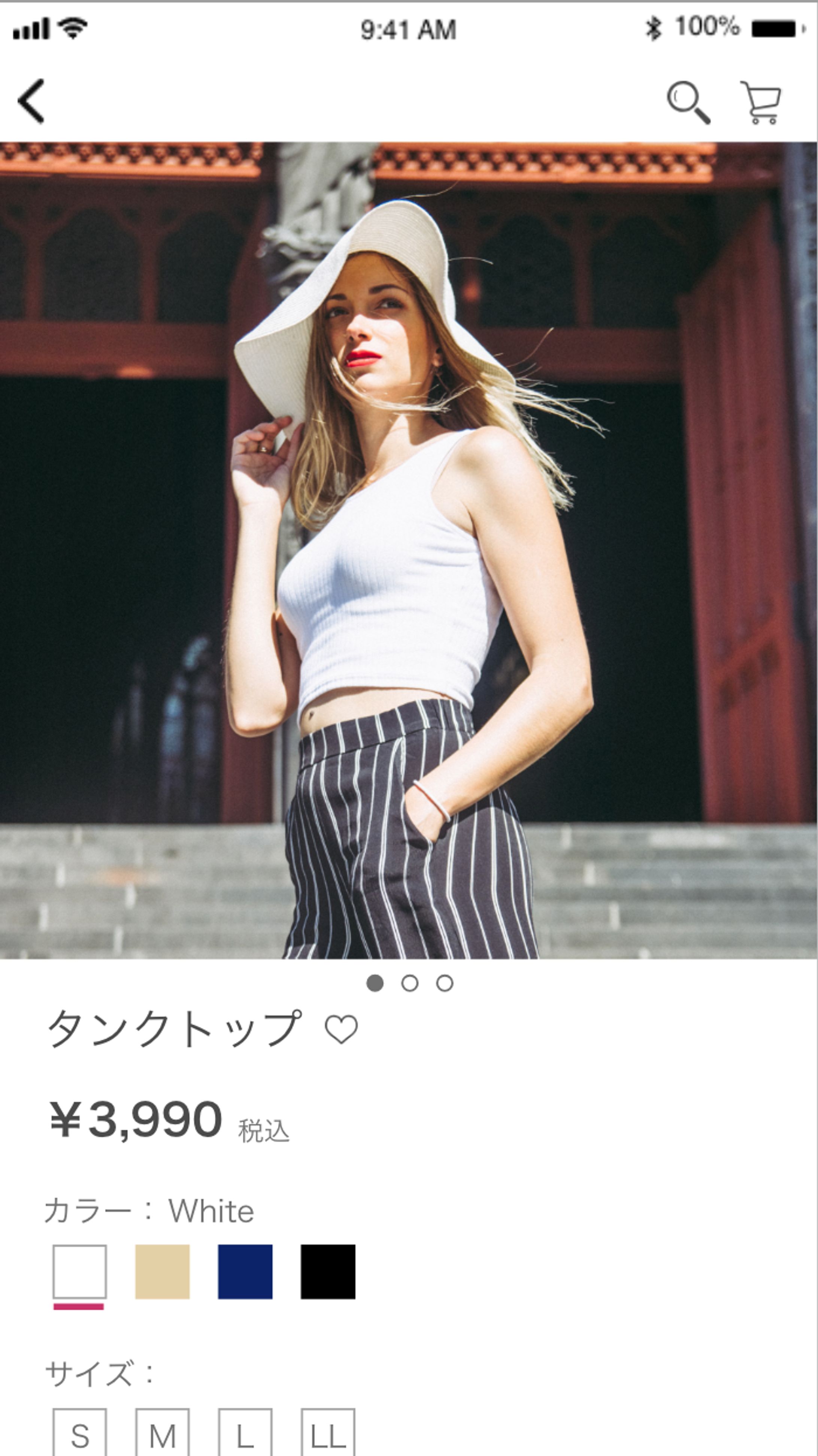Choose the beige color swatch
Viewport: 818px width, 1456px height.
[x=162, y=1272]
